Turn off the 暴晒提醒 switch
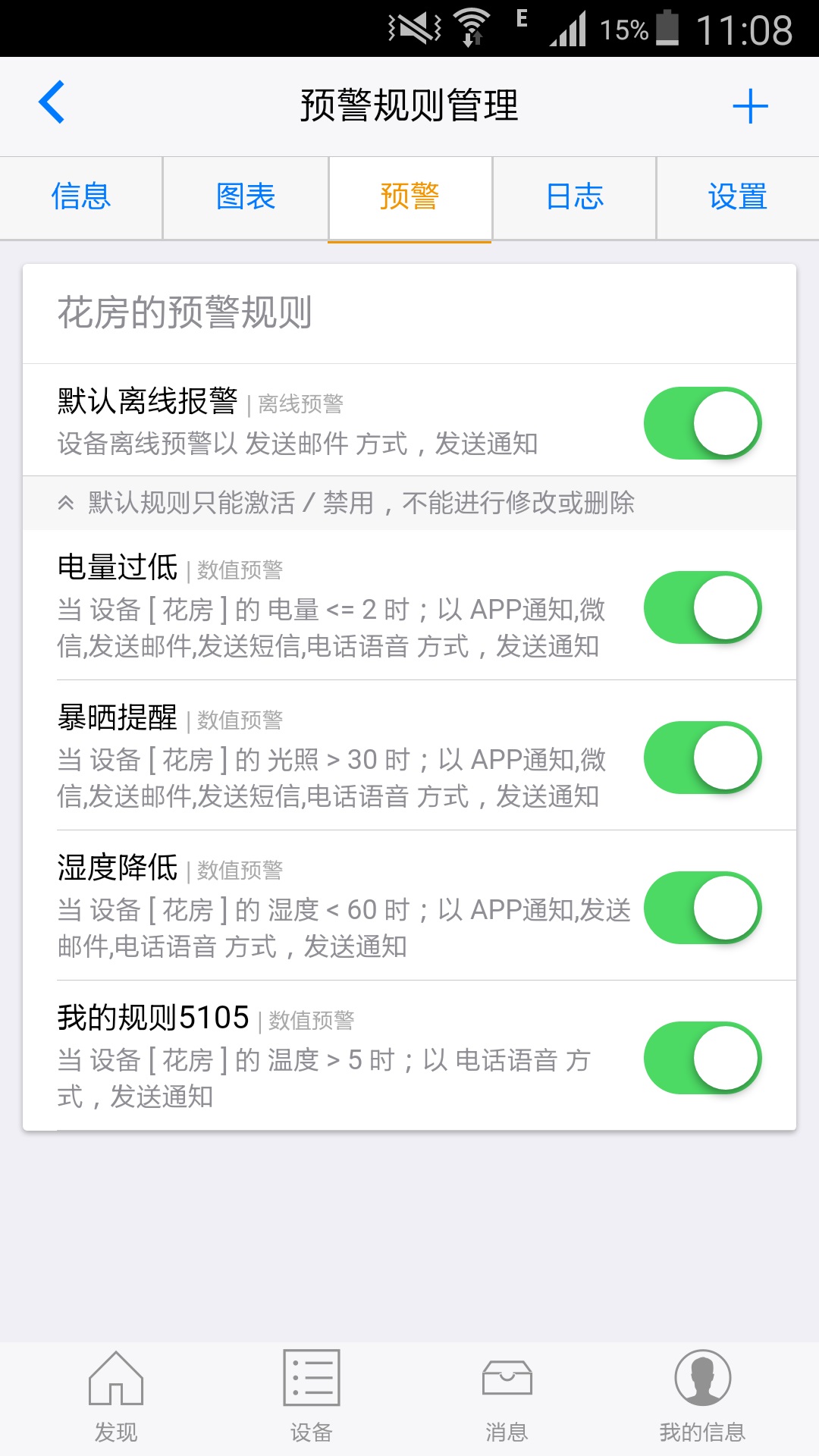The image size is (819, 1456). click(703, 758)
